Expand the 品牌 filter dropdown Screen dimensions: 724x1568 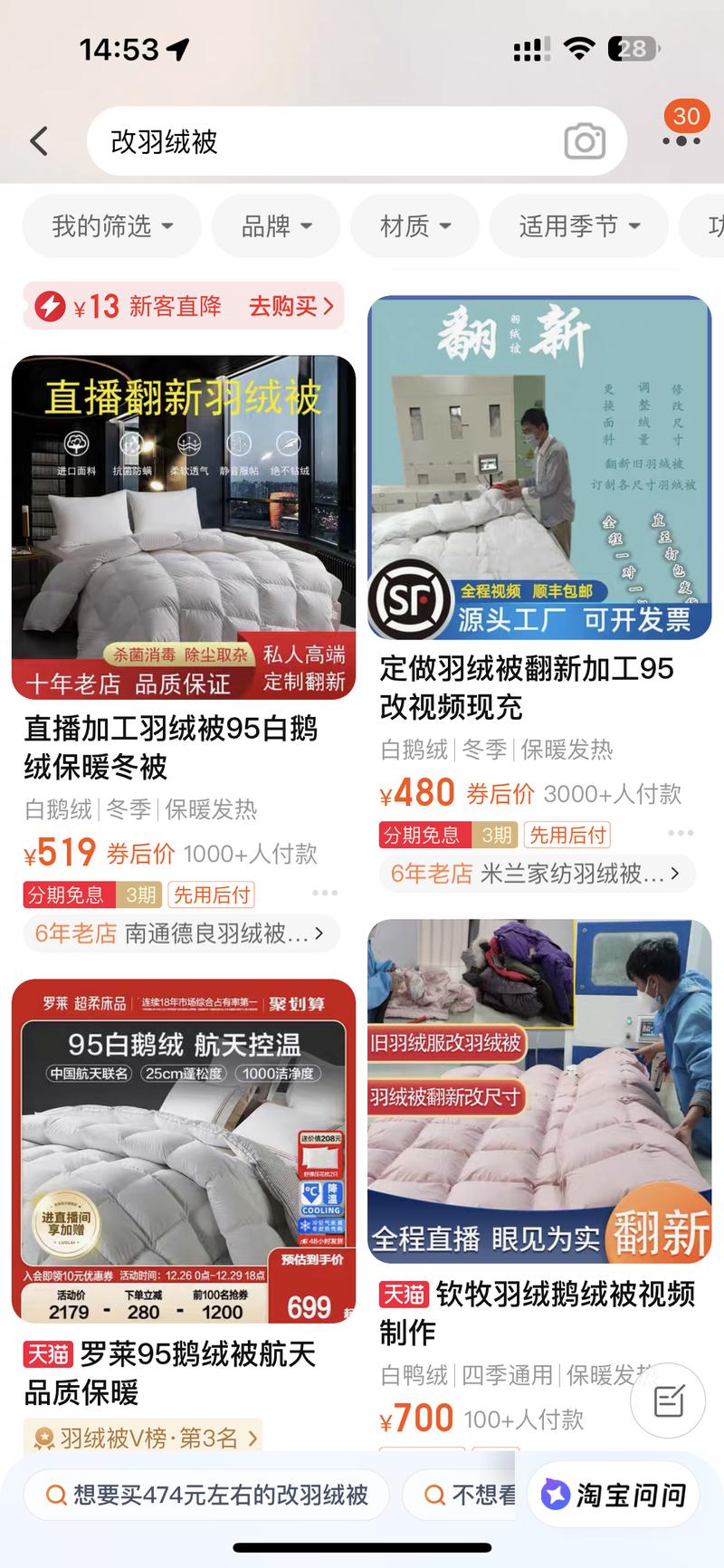coord(276,225)
